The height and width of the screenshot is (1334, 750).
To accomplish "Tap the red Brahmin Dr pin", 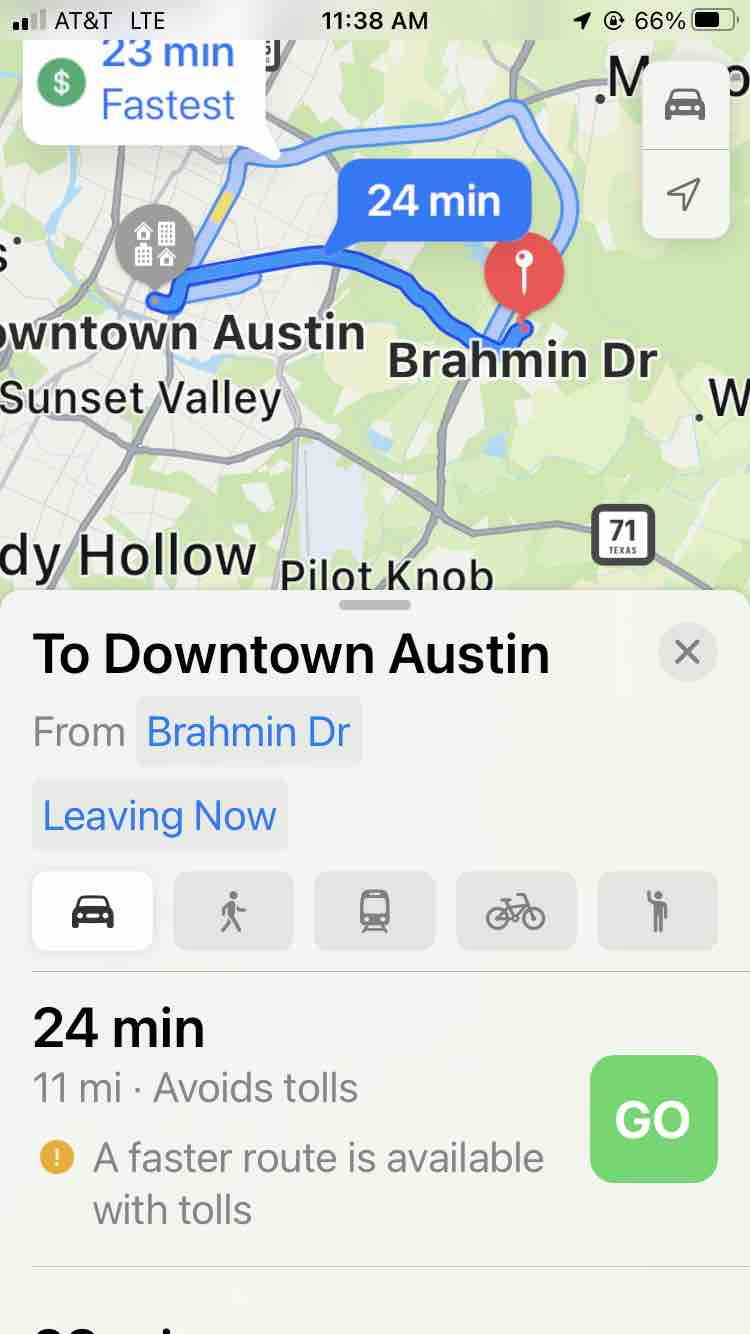I will pyautogui.click(x=524, y=269).
